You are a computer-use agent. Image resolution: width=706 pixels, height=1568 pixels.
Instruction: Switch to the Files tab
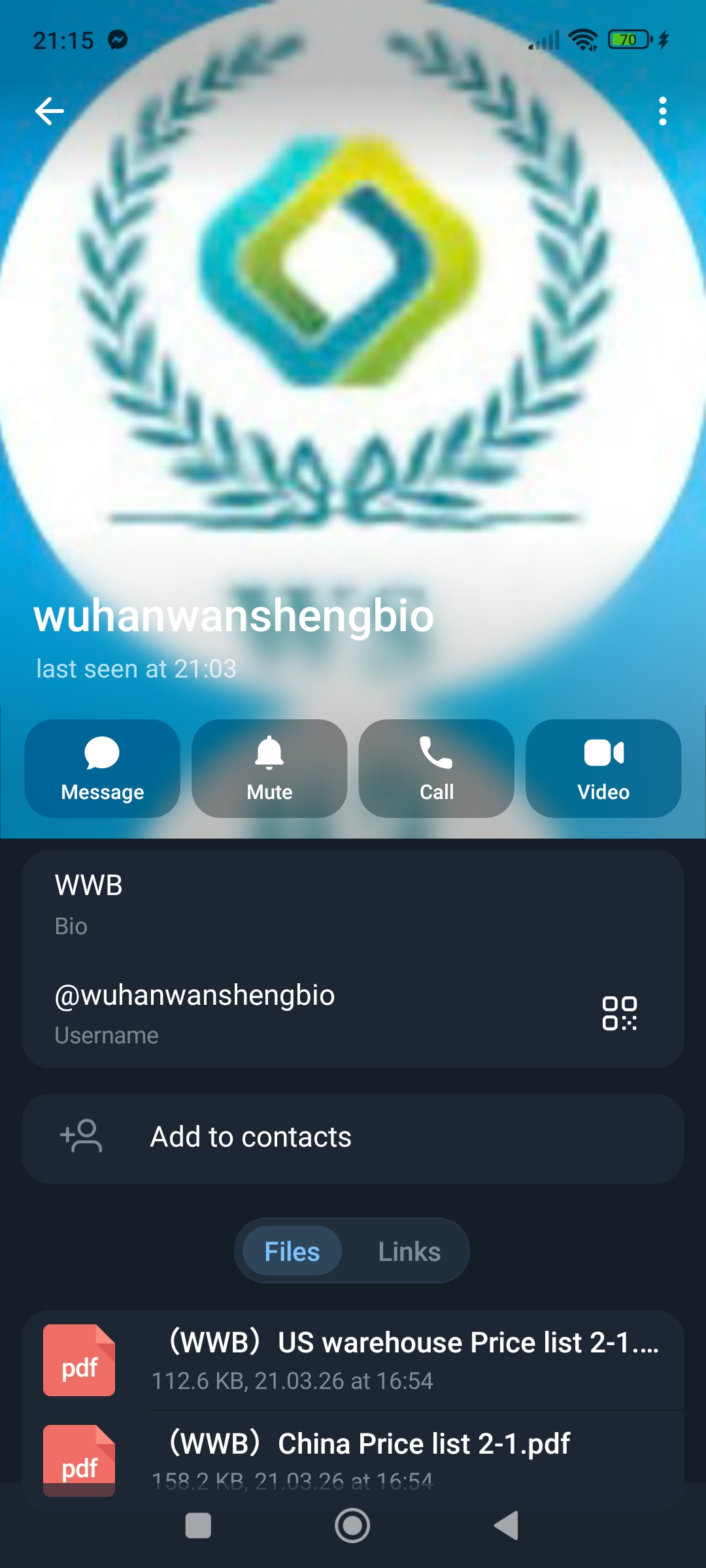point(292,1251)
